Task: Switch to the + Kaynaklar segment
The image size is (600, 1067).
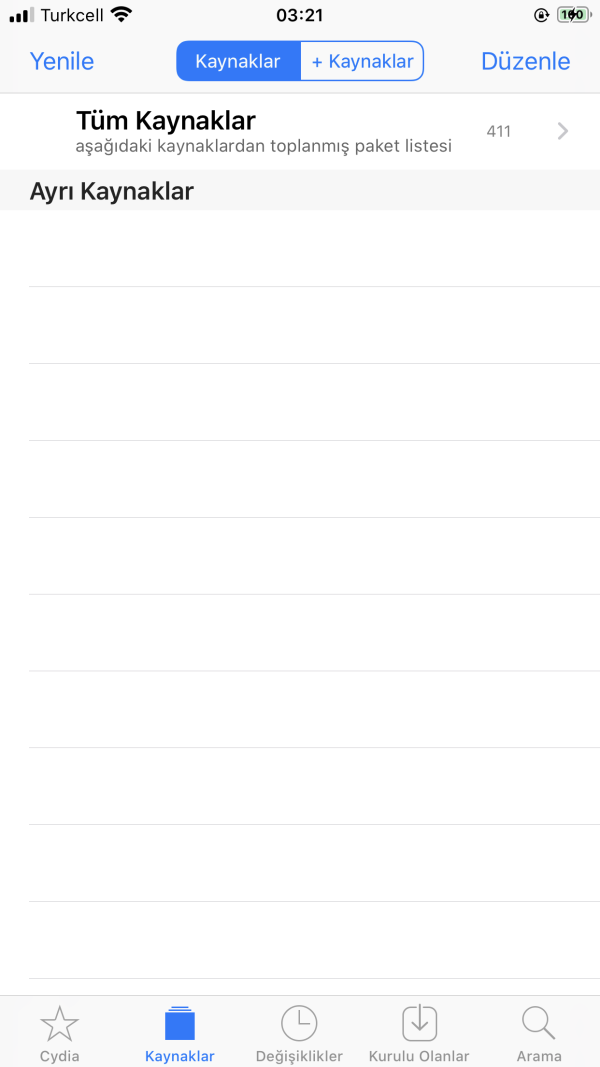Action: point(362,61)
